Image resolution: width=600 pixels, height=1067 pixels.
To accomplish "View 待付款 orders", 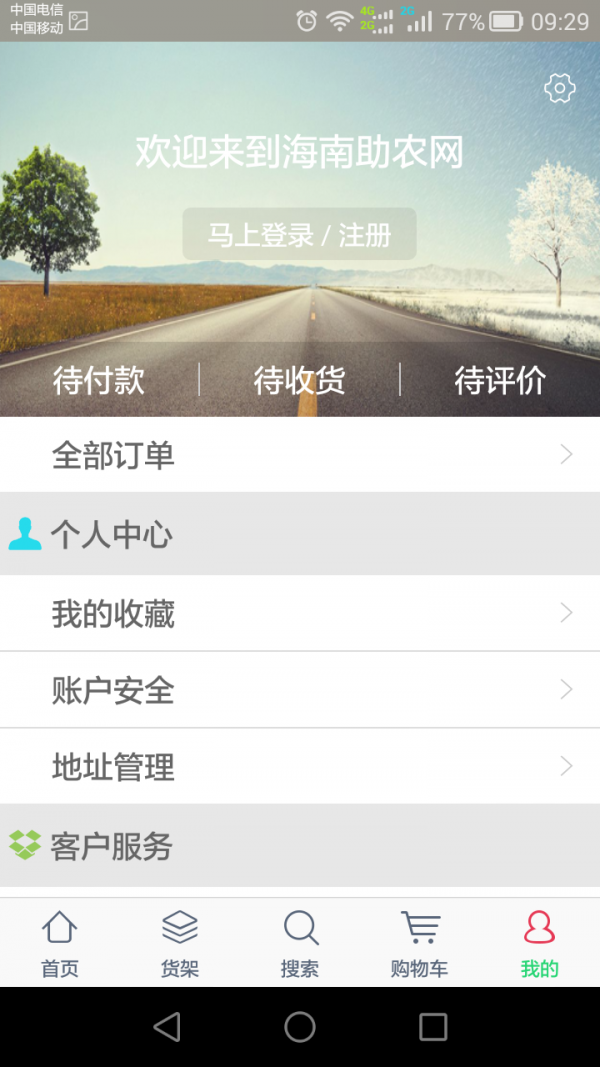I will [99, 380].
